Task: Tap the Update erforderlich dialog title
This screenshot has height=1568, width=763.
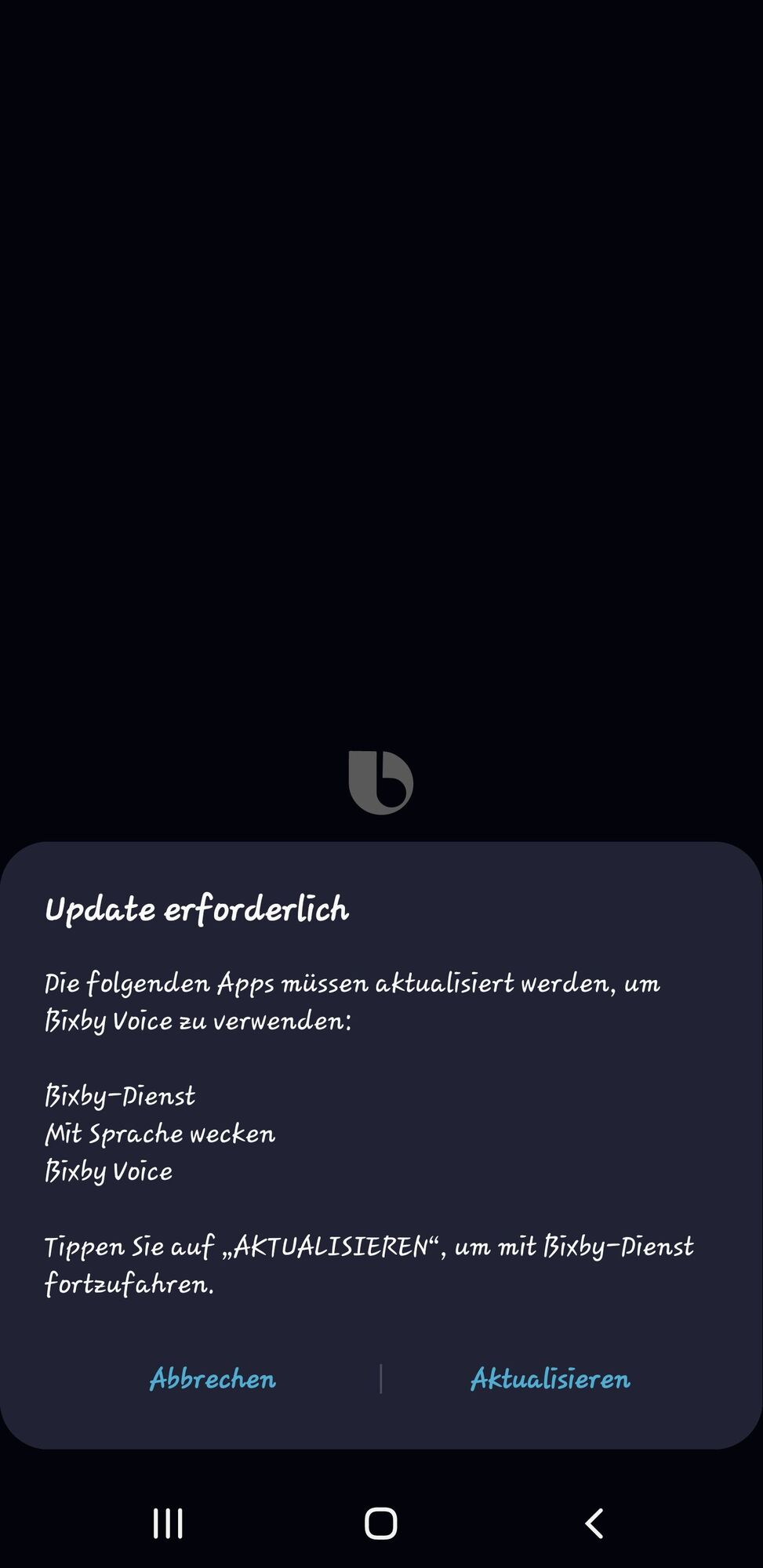Action: coord(197,909)
